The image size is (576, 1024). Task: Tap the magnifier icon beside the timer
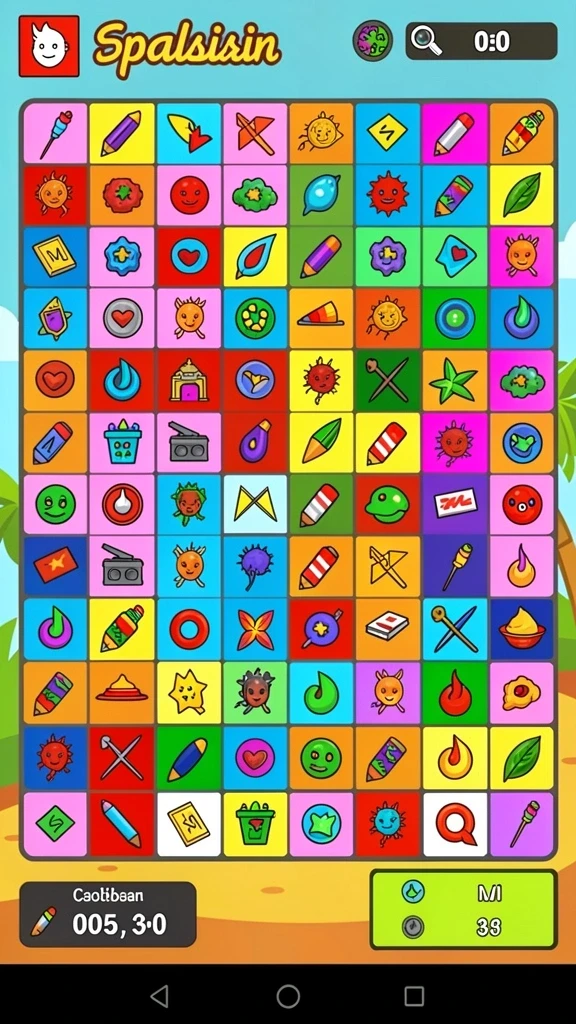point(426,40)
